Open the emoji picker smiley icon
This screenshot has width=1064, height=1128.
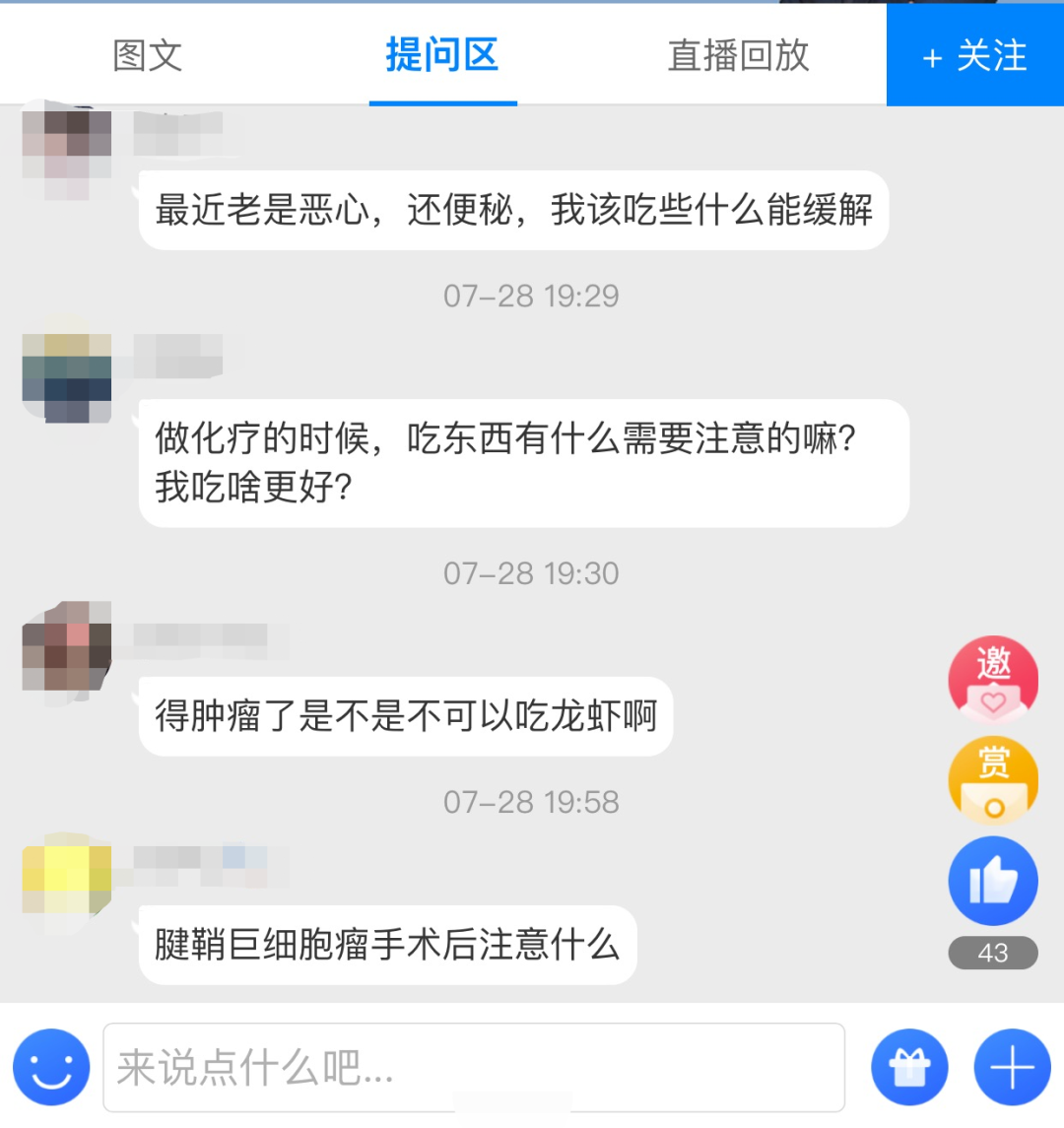[x=51, y=1066]
